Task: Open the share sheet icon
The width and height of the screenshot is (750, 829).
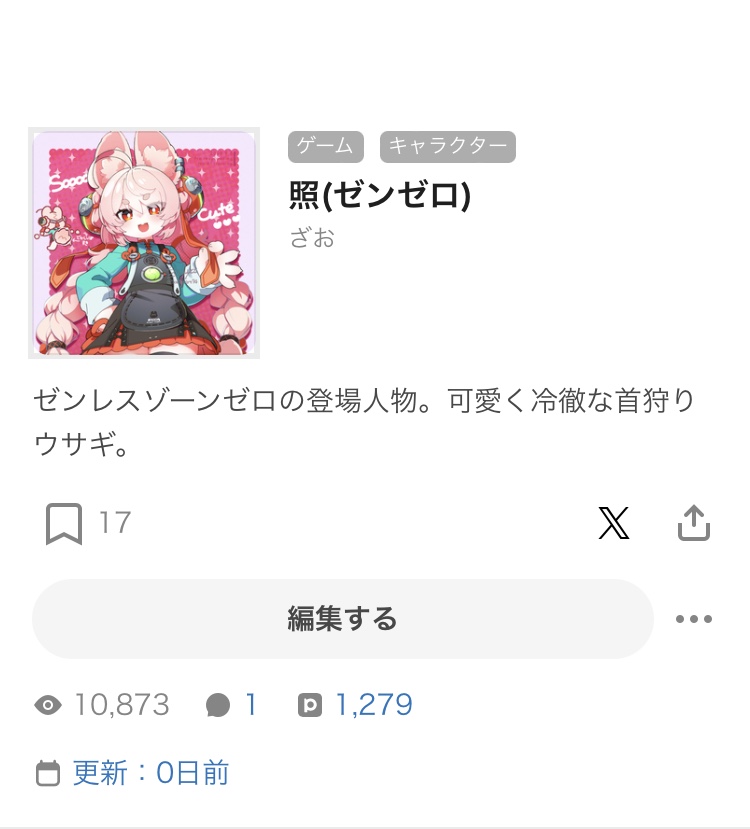Action: click(x=693, y=523)
